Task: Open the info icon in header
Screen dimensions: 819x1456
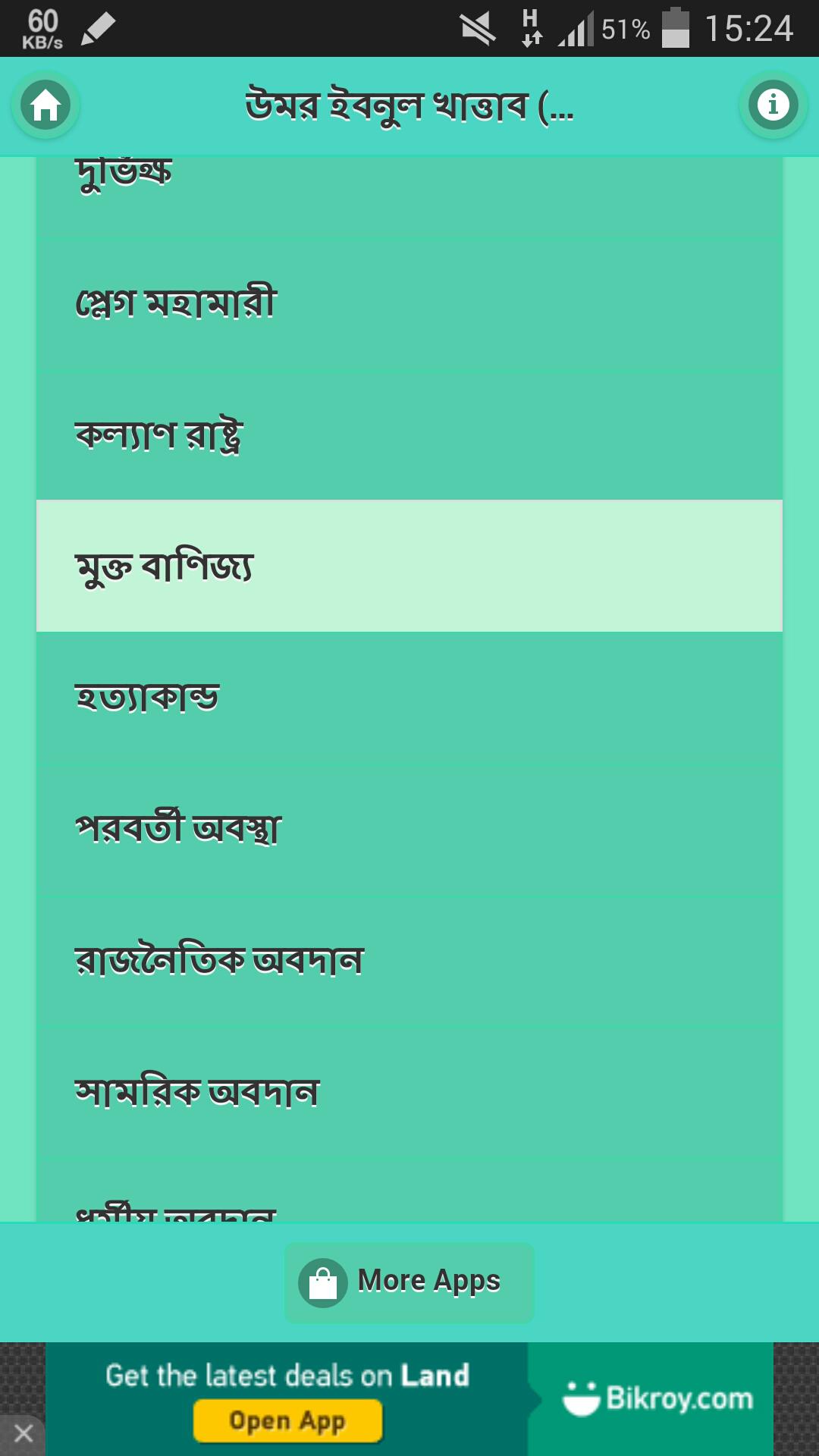Action: point(773,105)
